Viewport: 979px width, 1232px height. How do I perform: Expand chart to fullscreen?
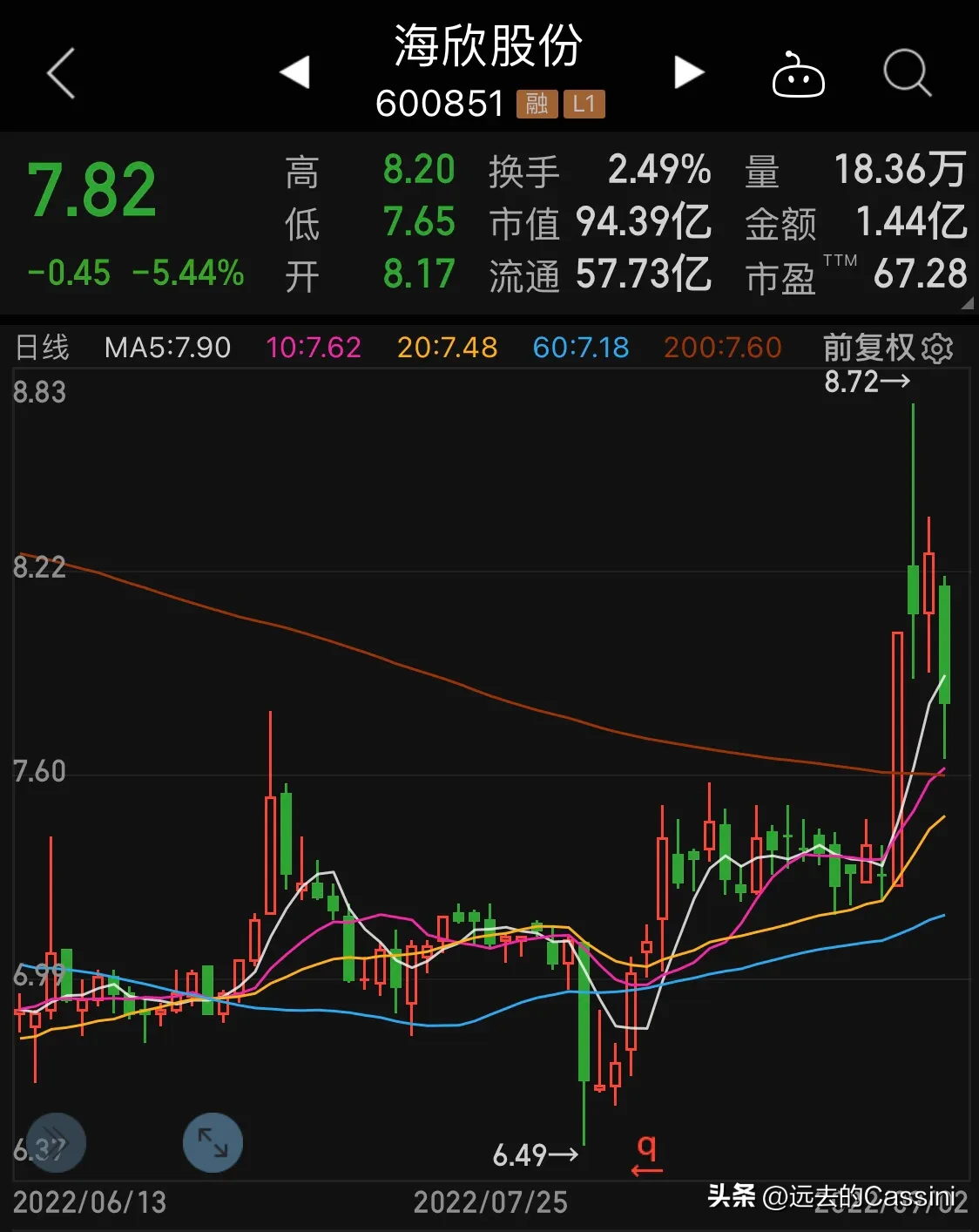tap(213, 1142)
